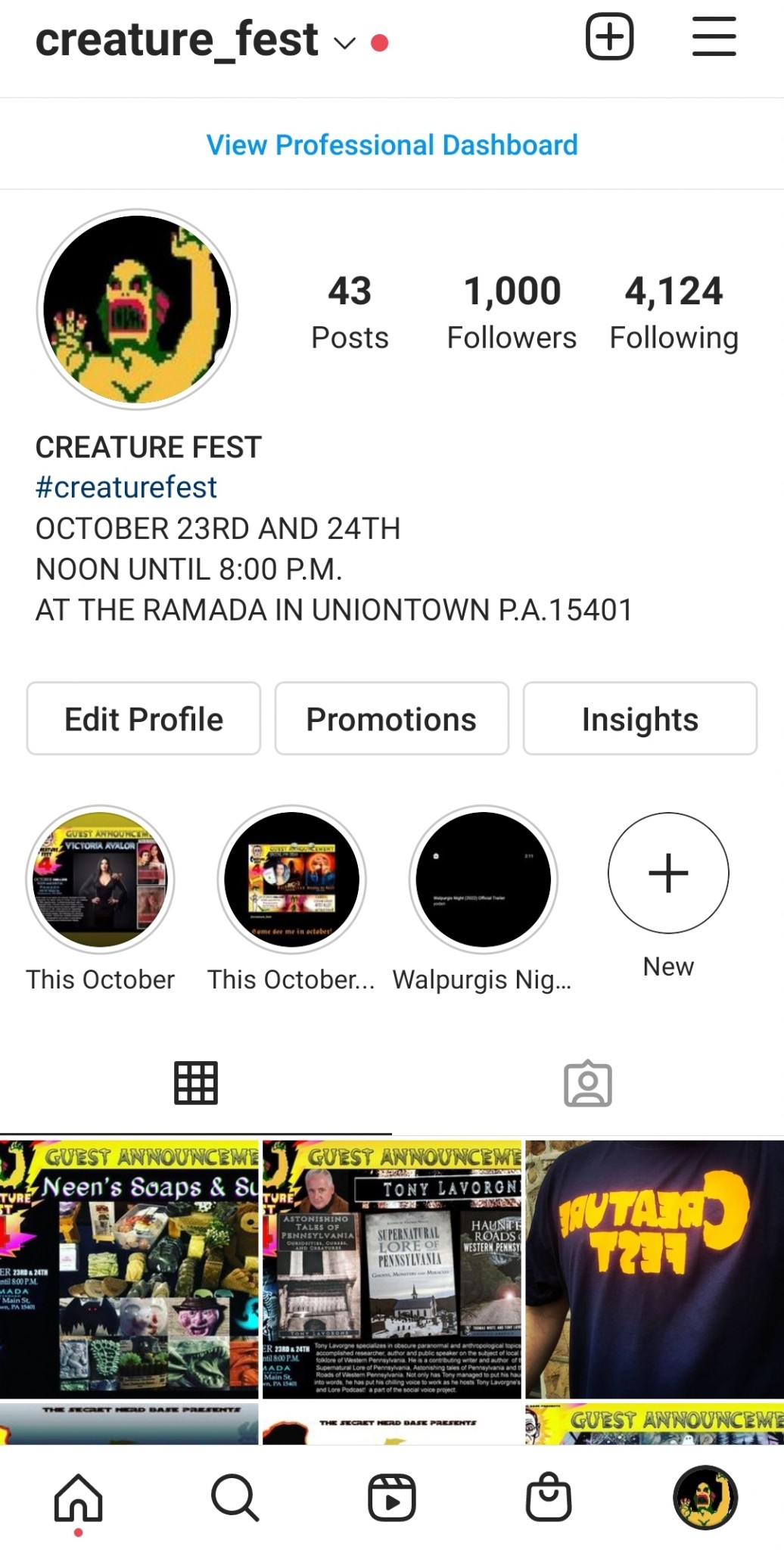Screen dimensions: 784x1550
Task: View Insights
Action: pyautogui.click(x=639, y=719)
